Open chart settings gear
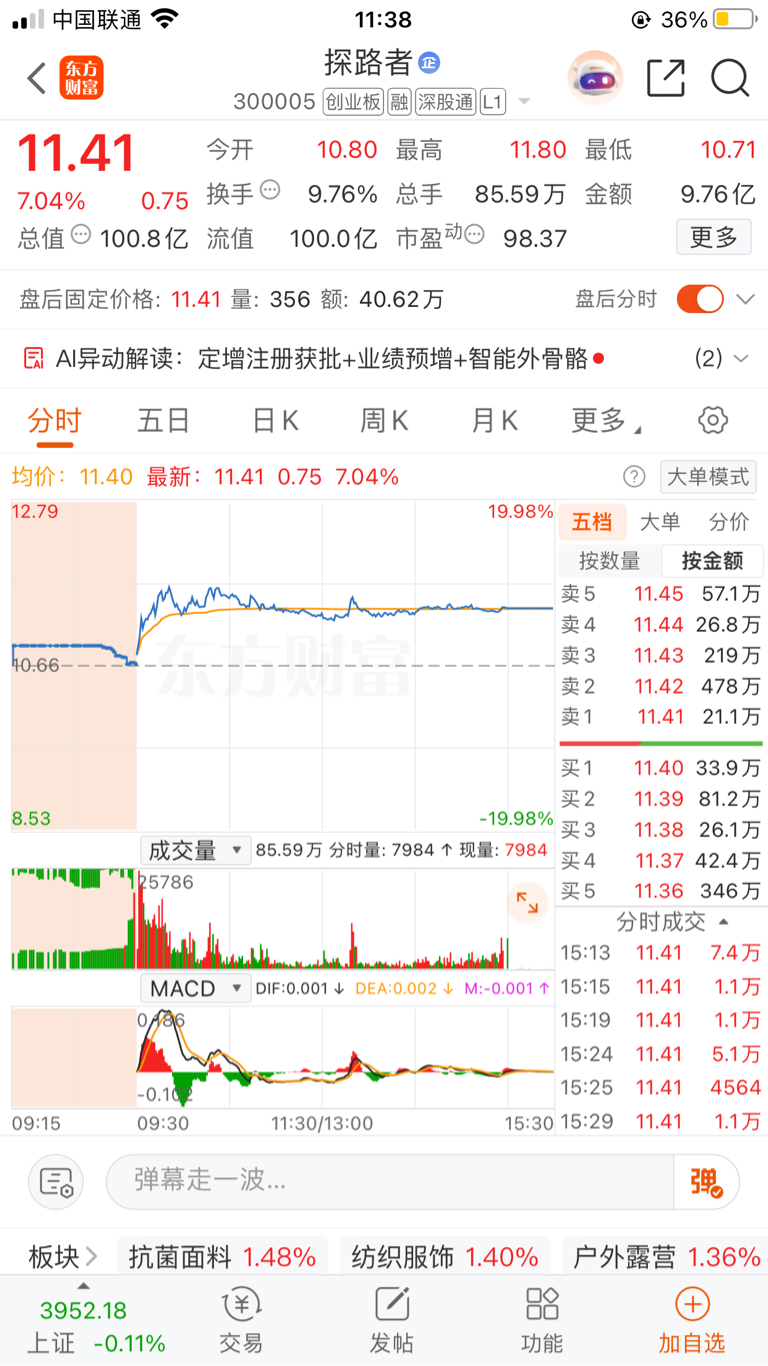Image resolution: width=768 pixels, height=1366 pixels. coord(713,420)
